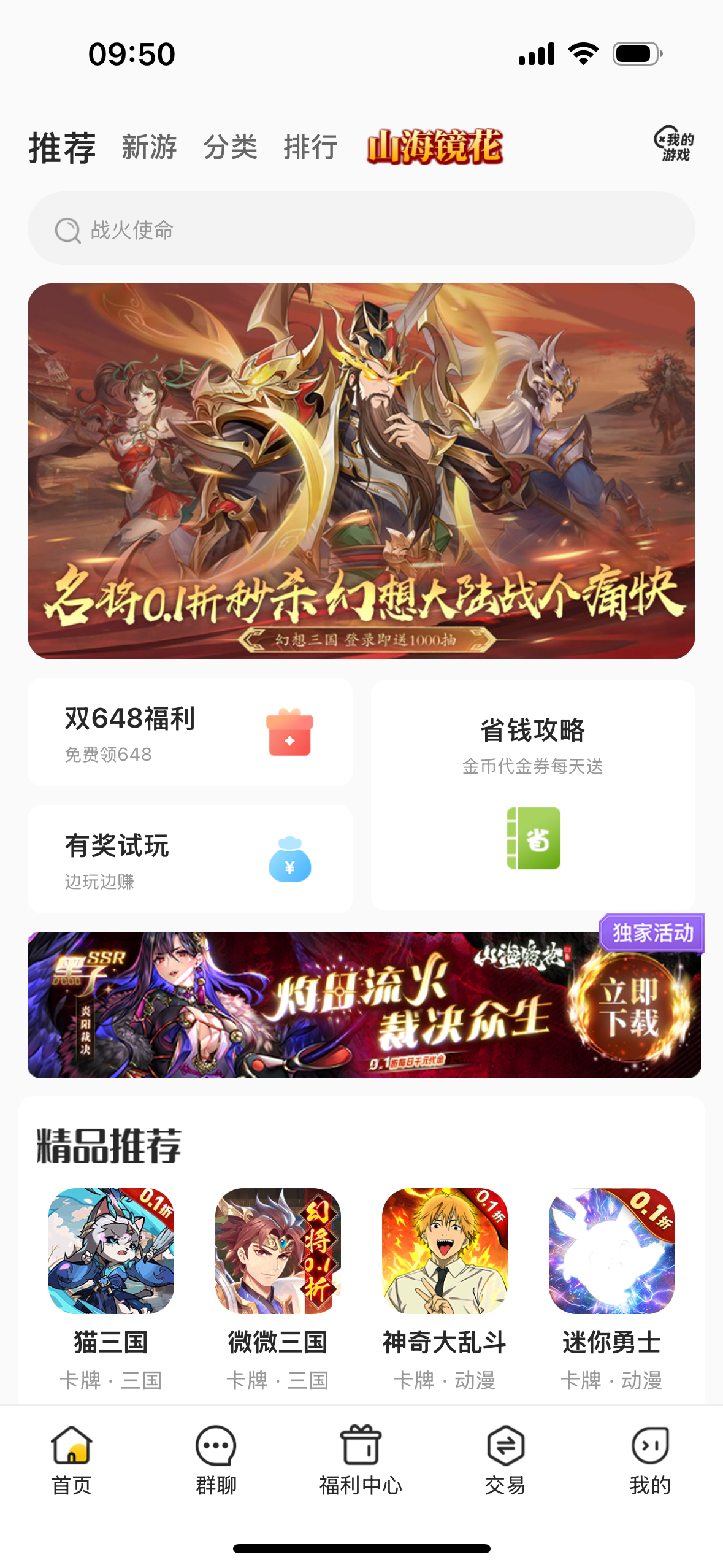Go to the 福利中心 tab
723x1568 pixels.
361,1460
